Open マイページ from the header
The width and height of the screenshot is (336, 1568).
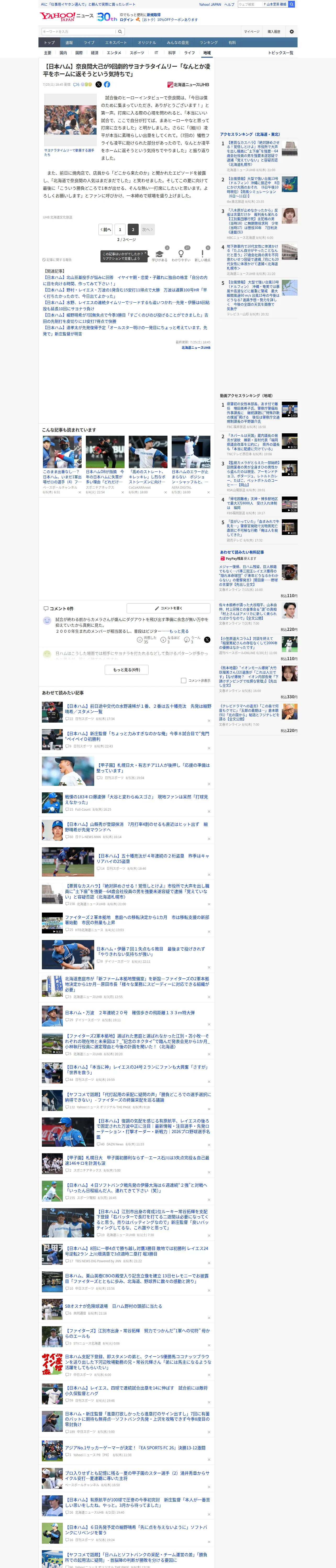pos(251,32)
